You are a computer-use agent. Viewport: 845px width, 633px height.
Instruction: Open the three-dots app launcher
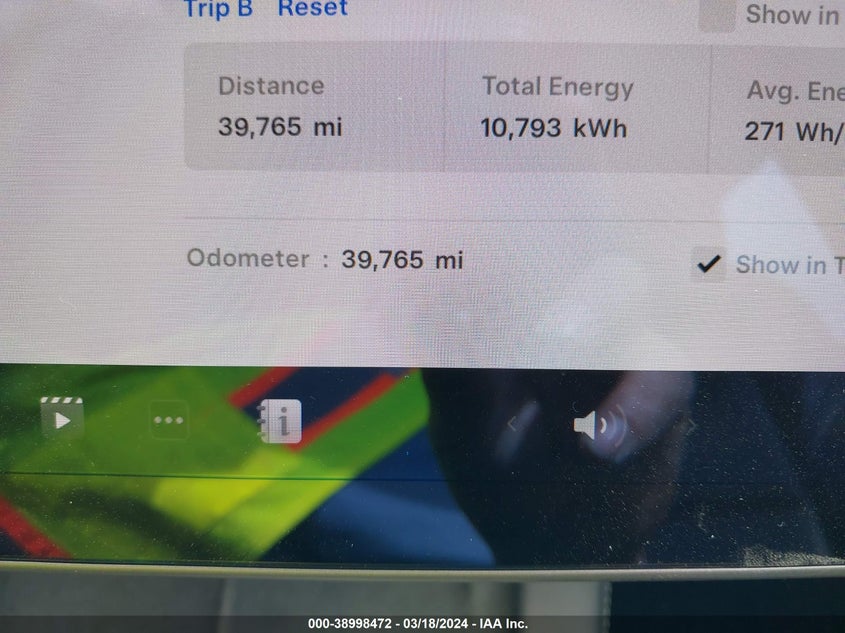[169, 420]
